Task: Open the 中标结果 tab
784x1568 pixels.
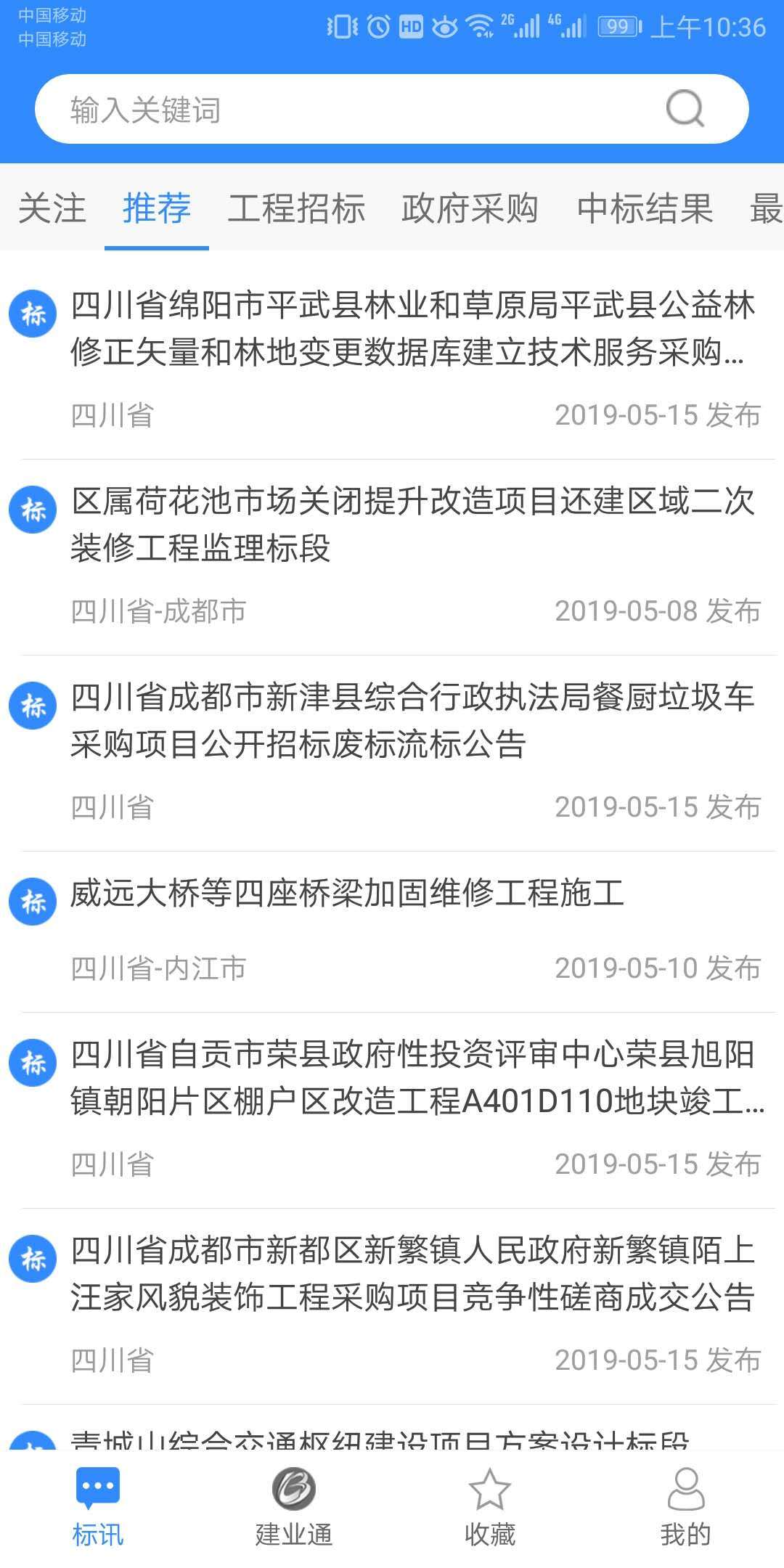Action: [645, 208]
